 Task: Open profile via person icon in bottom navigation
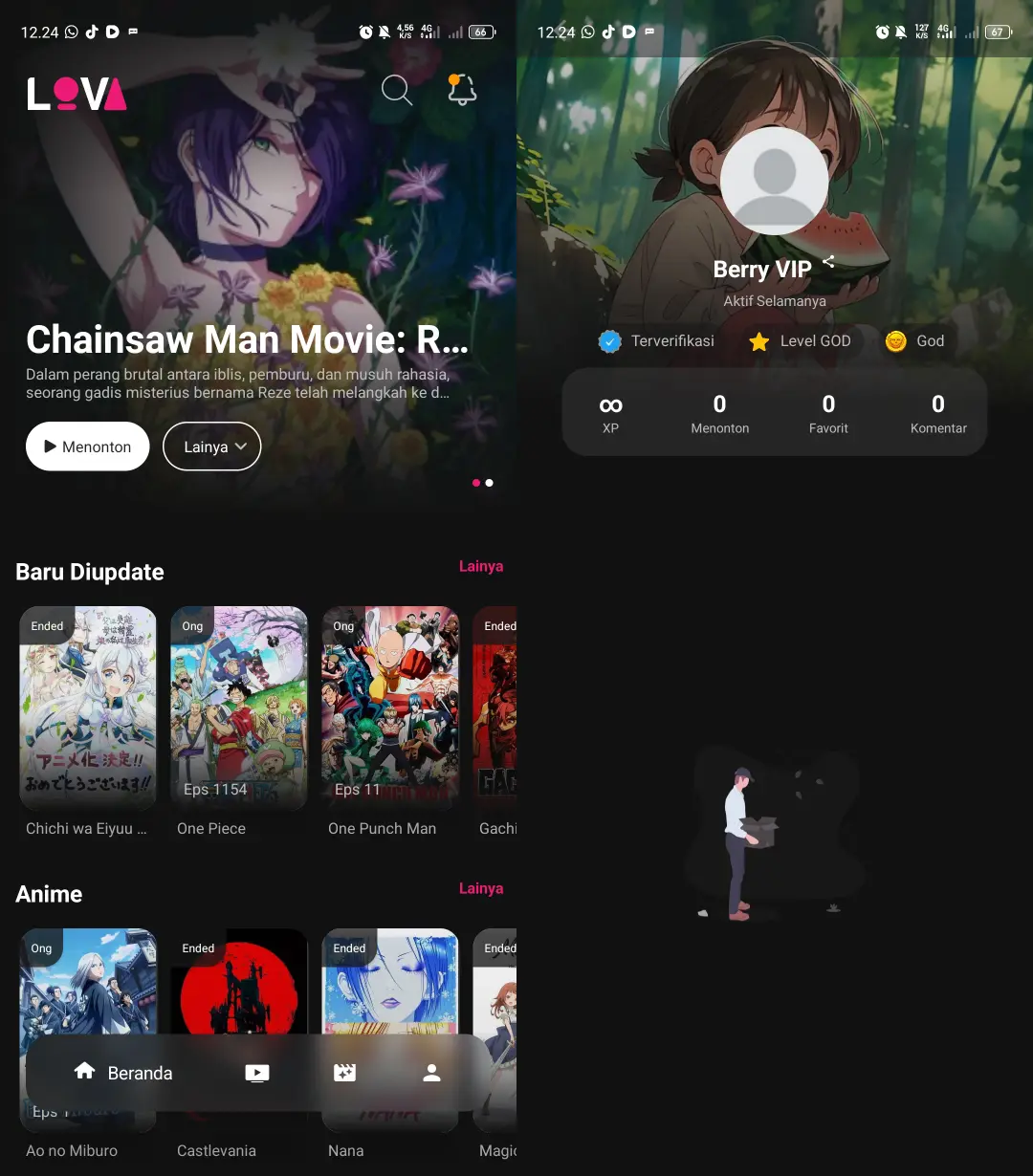[431, 1072]
